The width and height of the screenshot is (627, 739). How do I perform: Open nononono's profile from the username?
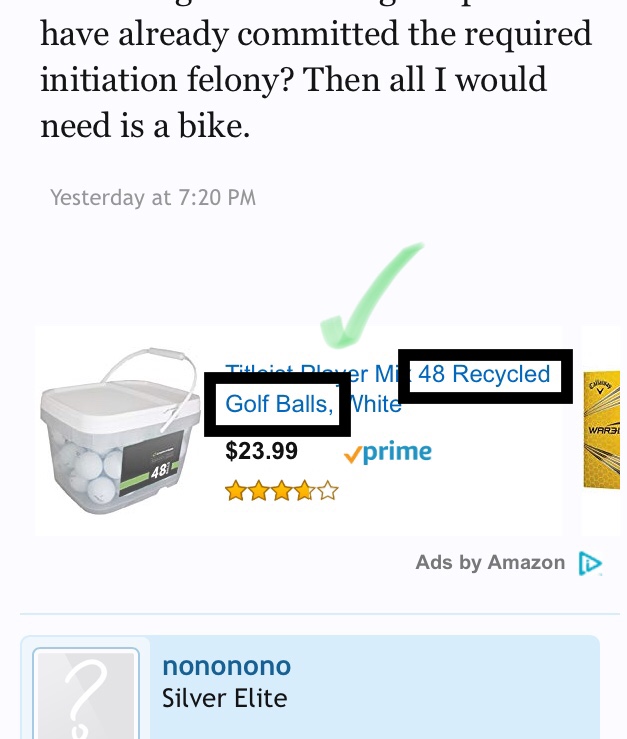click(227, 666)
